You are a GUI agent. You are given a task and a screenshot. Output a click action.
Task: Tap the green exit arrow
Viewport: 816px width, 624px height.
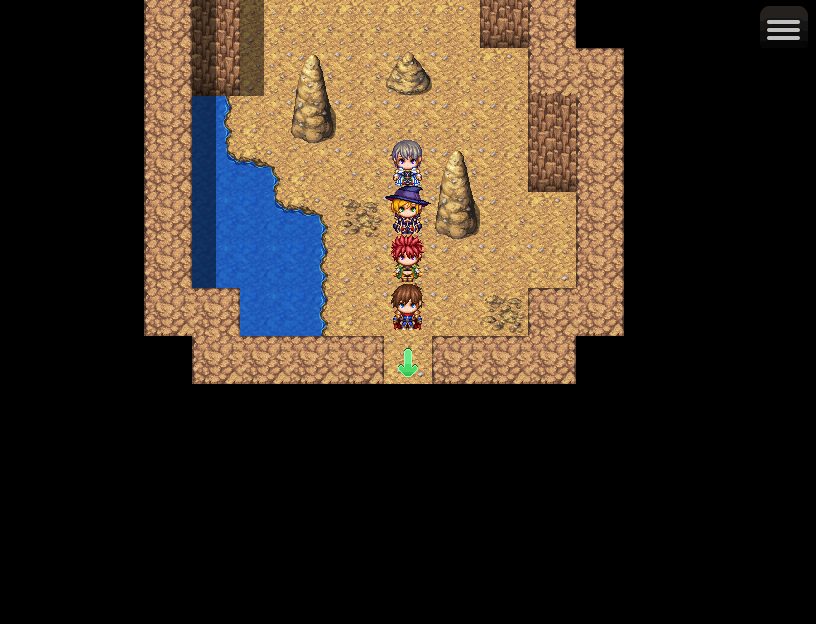tap(407, 362)
